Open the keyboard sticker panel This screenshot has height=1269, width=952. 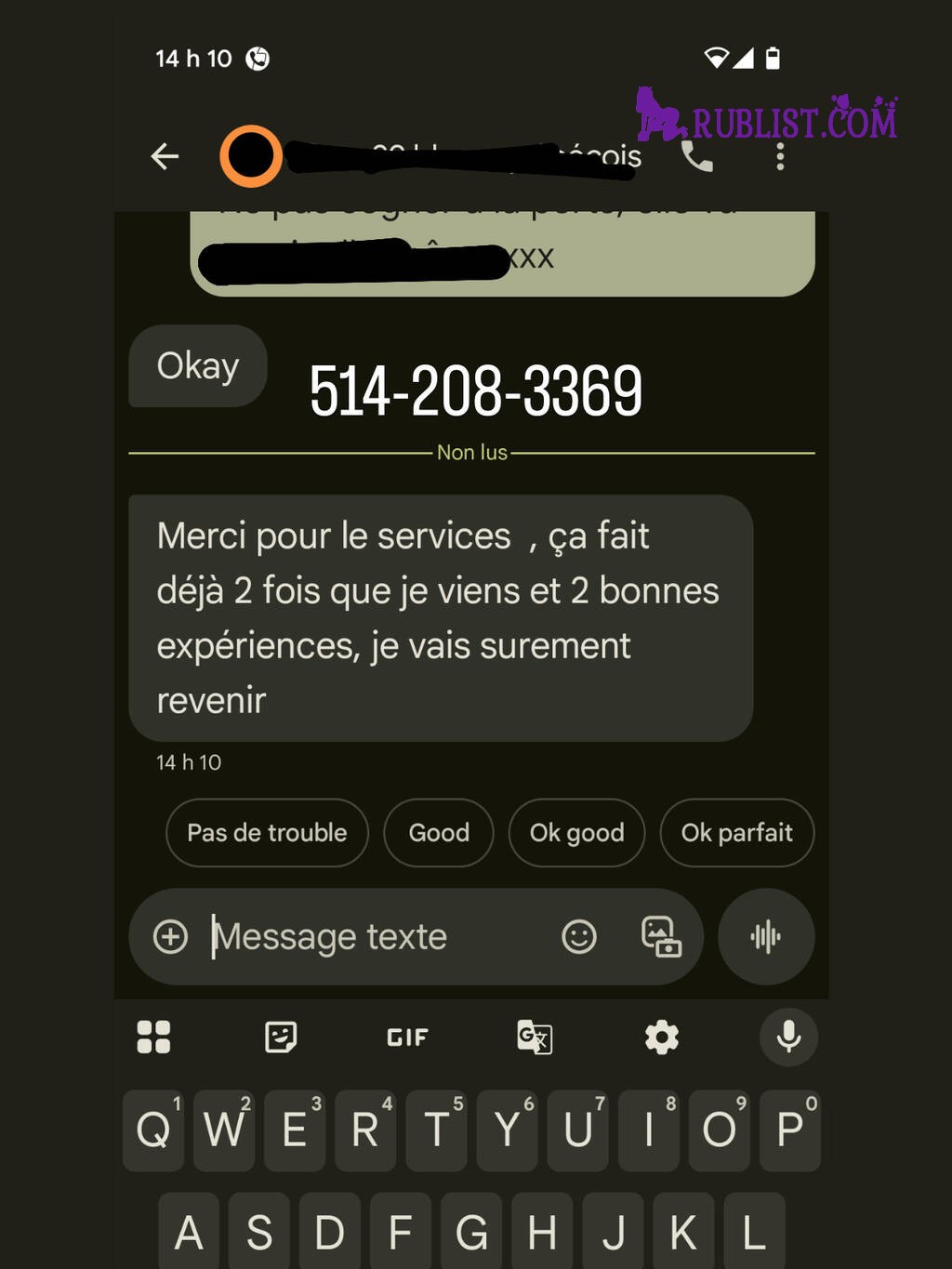point(281,1038)
